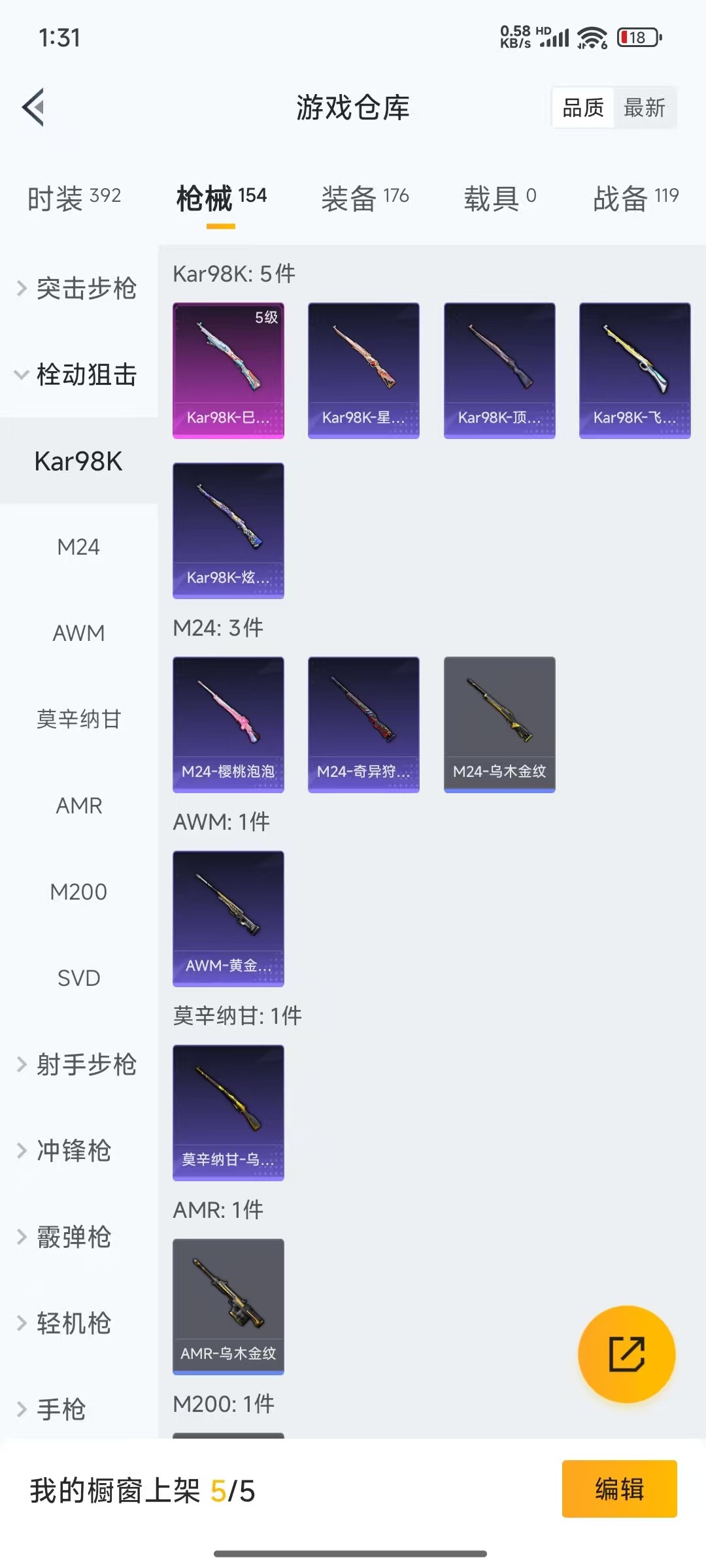
Task: Expand the 射手步枪 category
Action: (78, 1064)
